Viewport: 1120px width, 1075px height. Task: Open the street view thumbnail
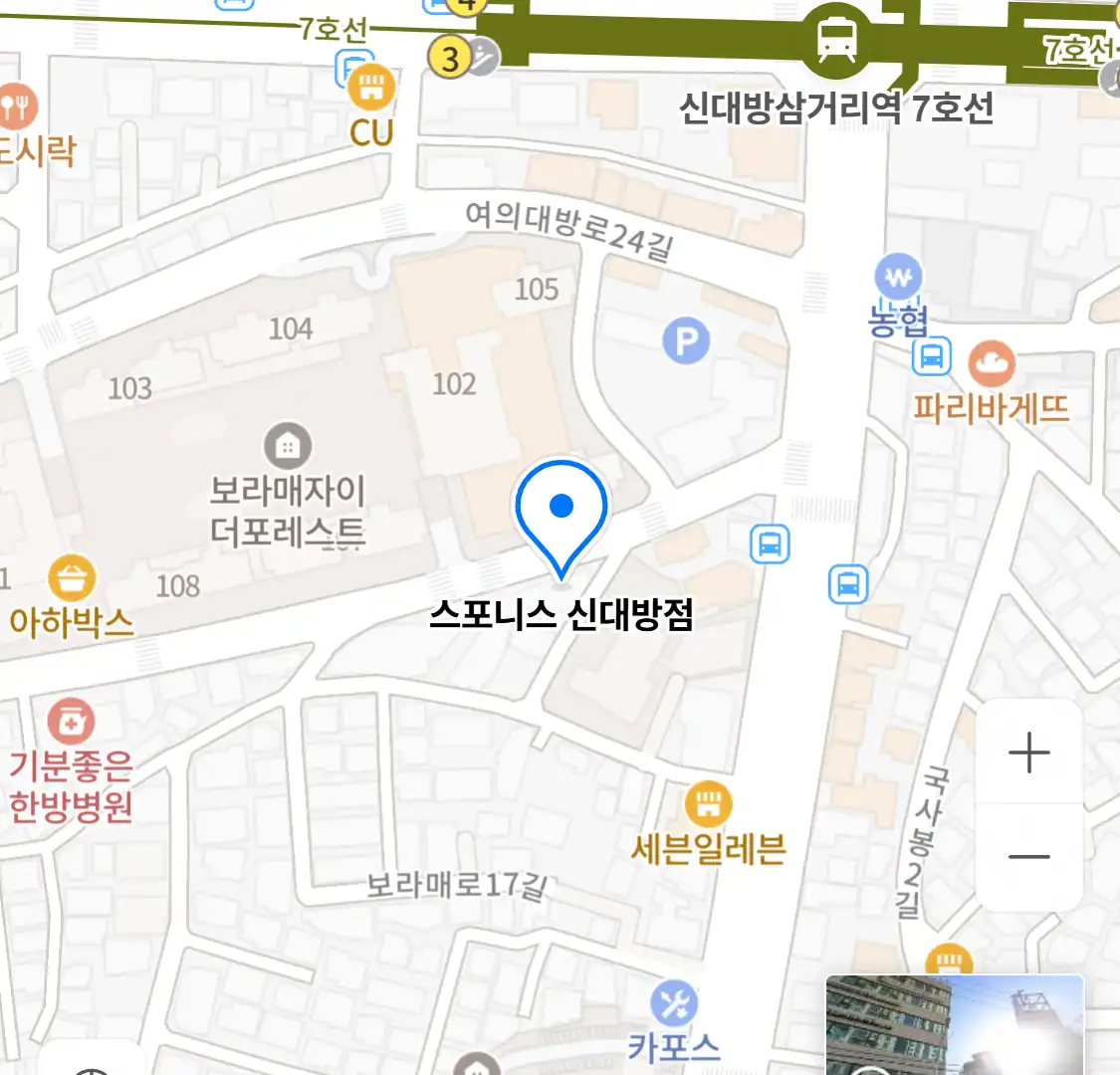(x=954, y=1024)
